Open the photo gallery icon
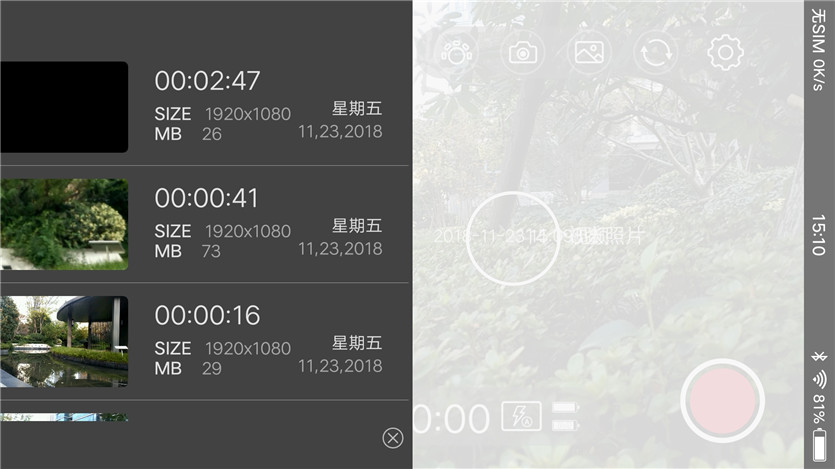This screenshot has height=469, width=835. pos(589,53)
